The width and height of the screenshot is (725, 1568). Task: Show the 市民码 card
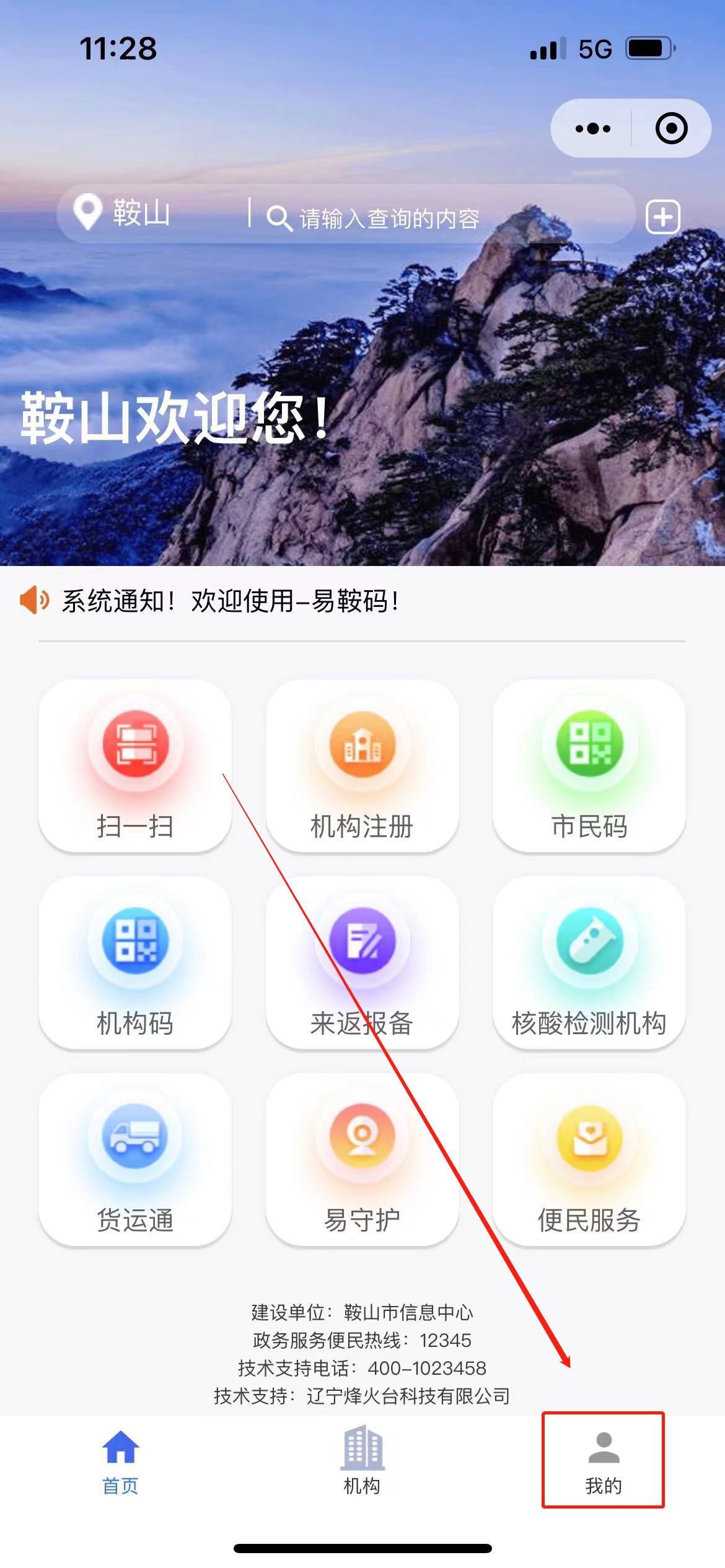pyautogui.click(x=589, y=766)
